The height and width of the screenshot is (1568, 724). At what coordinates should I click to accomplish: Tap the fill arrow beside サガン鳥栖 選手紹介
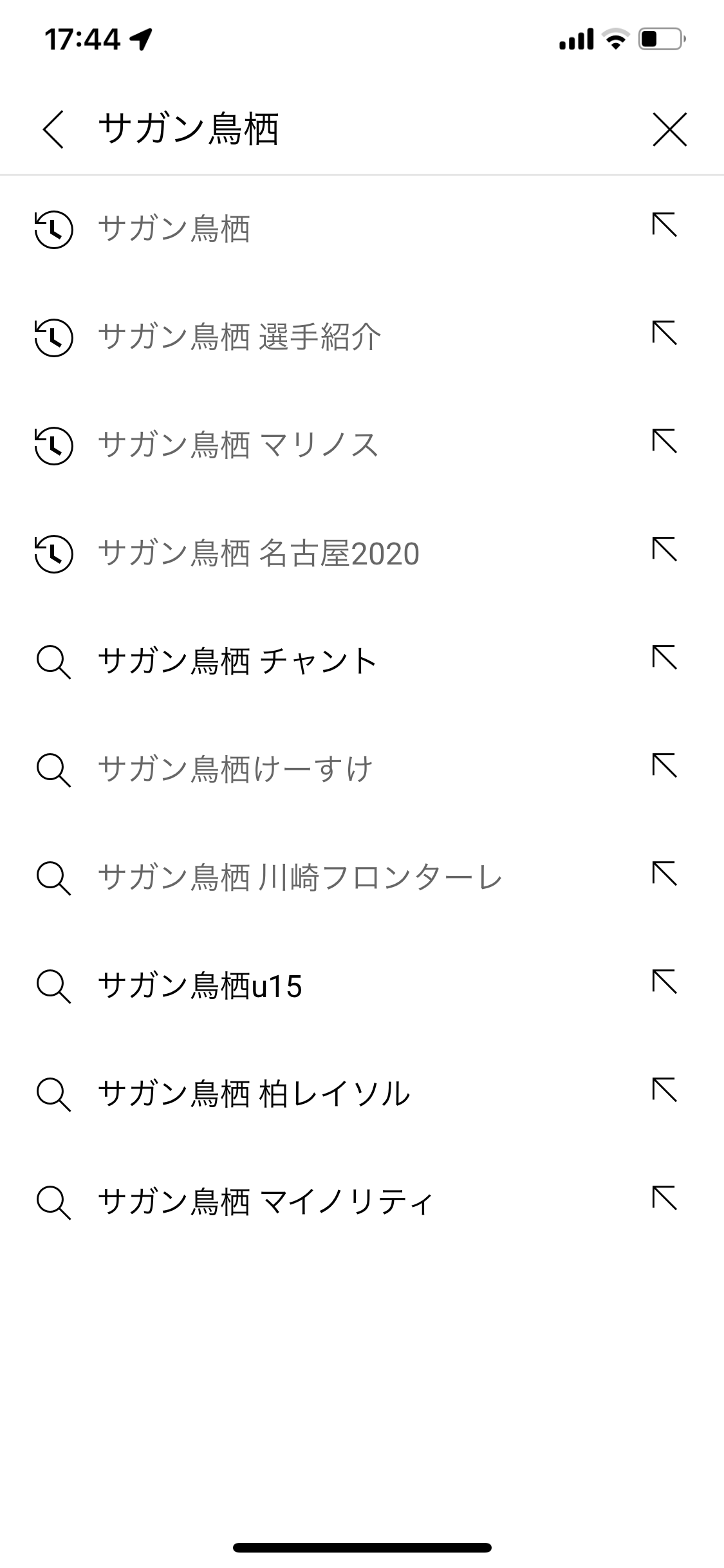(664, 333)
